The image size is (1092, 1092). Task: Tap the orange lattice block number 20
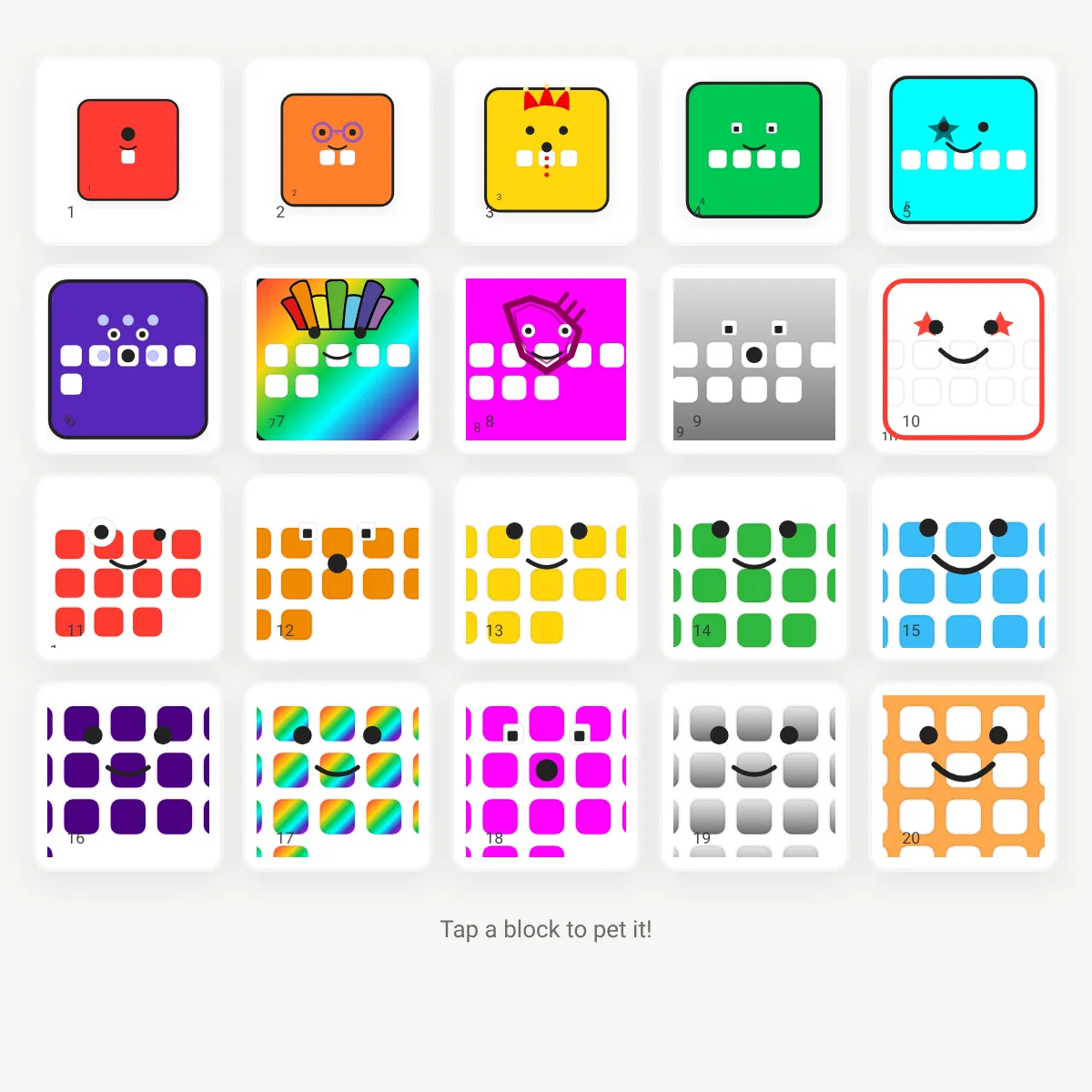click(964, 776)
